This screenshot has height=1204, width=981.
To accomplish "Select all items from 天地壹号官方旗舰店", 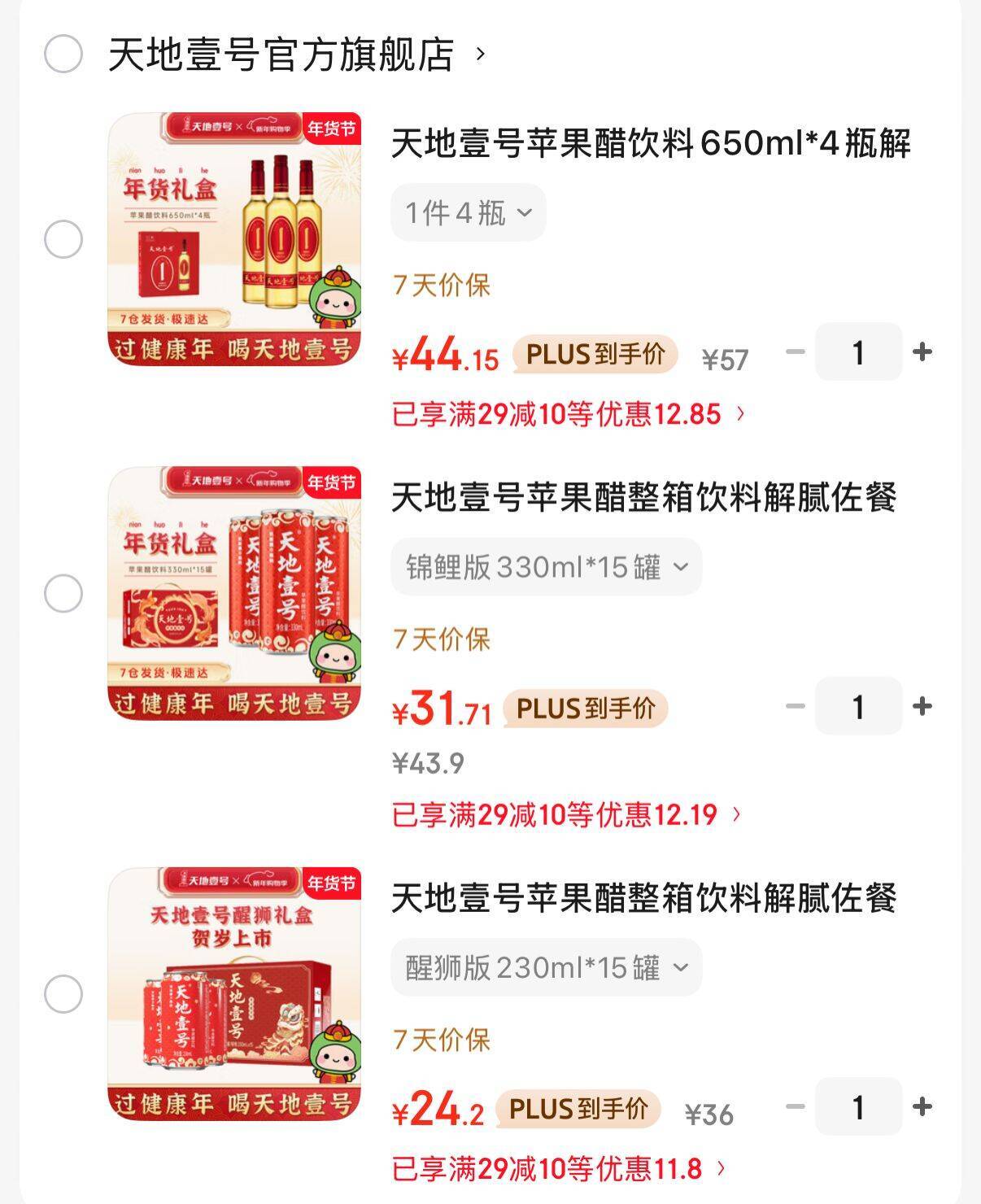I will pos(63,55).
